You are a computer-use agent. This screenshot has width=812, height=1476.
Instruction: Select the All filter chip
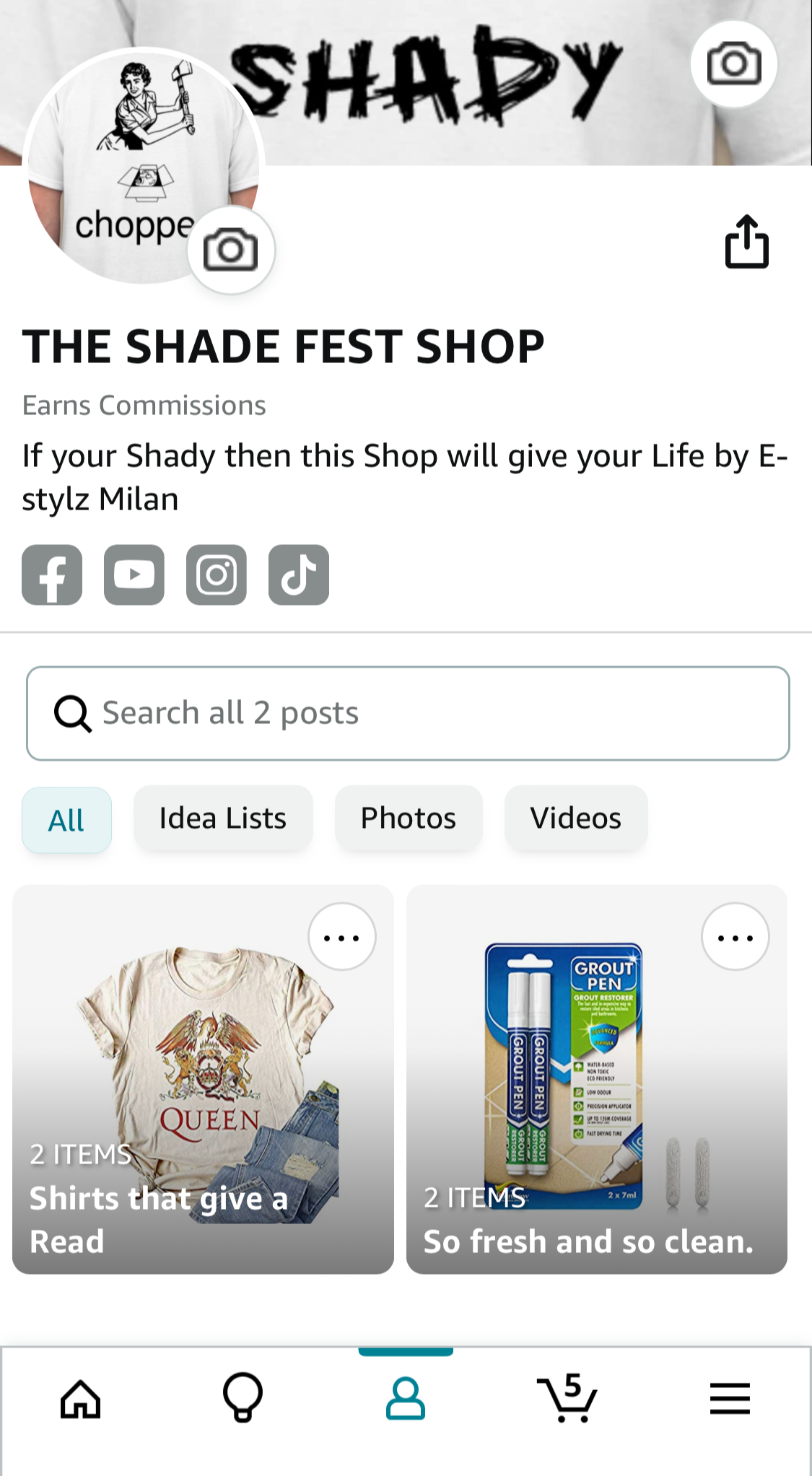[66, 820]
